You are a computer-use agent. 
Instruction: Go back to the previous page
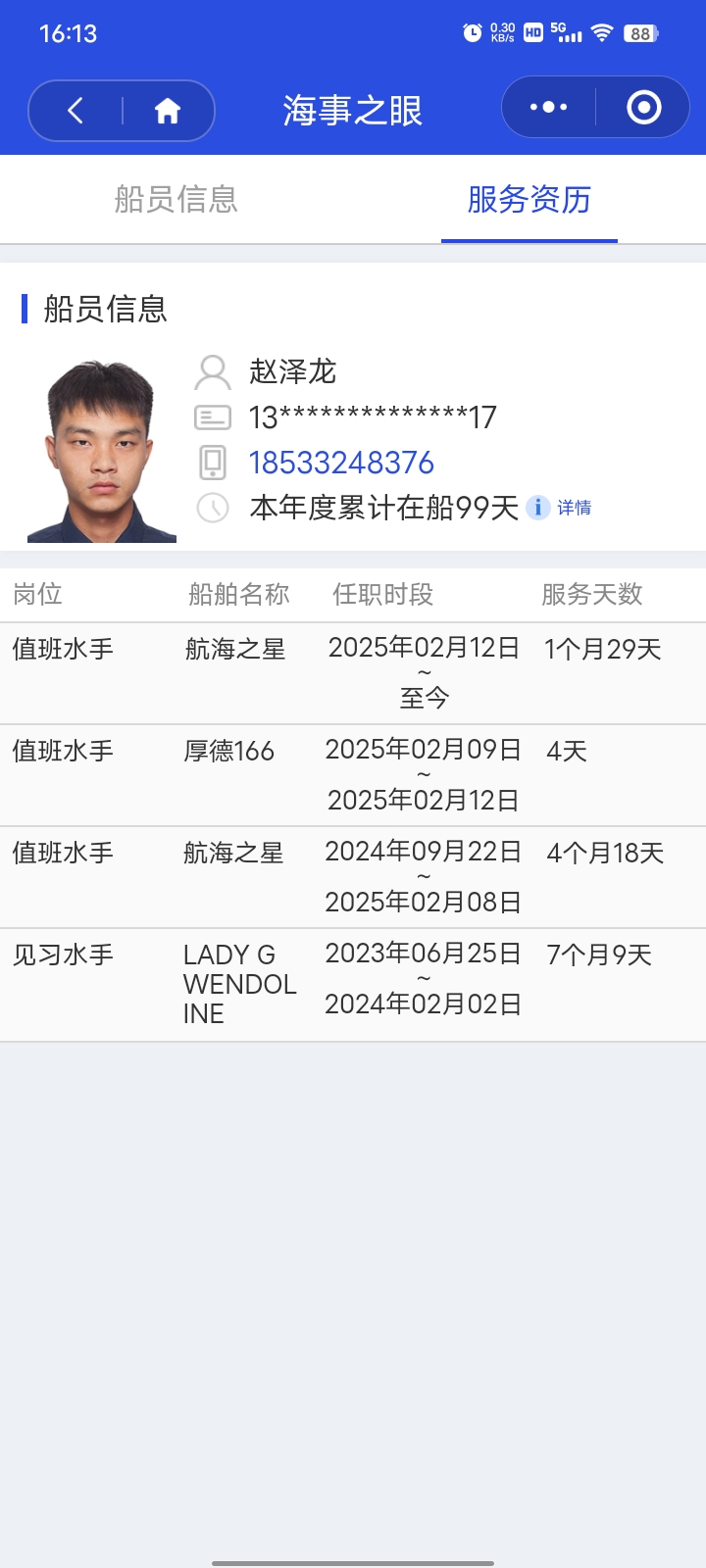(76, 111)
